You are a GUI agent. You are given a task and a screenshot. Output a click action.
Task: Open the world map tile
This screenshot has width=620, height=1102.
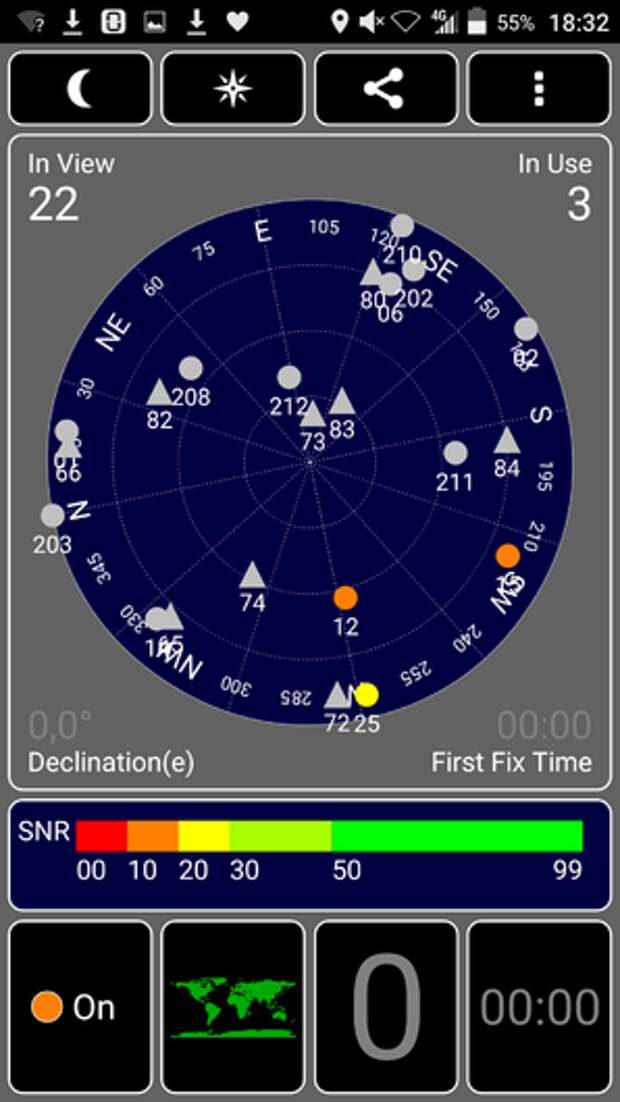(x=233, y=1008)
